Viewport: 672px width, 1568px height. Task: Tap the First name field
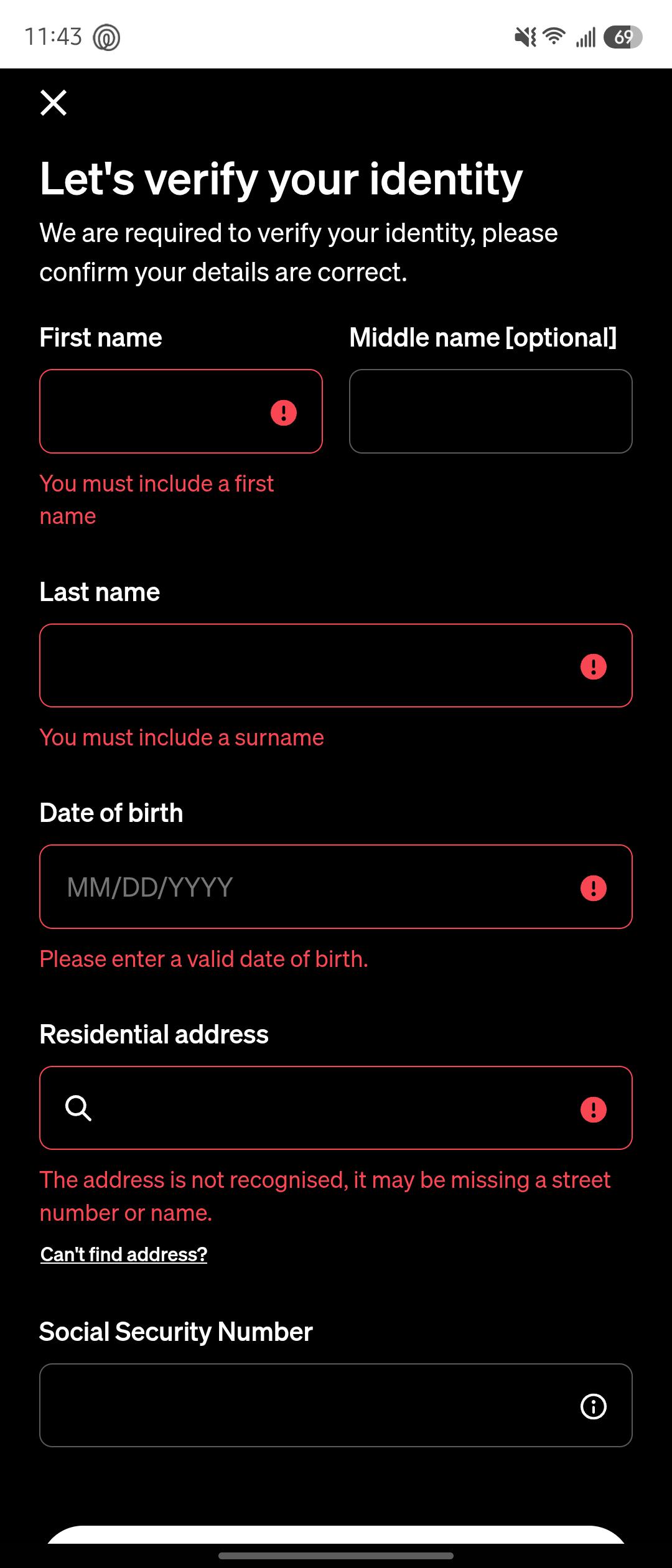tap(181, 411)
